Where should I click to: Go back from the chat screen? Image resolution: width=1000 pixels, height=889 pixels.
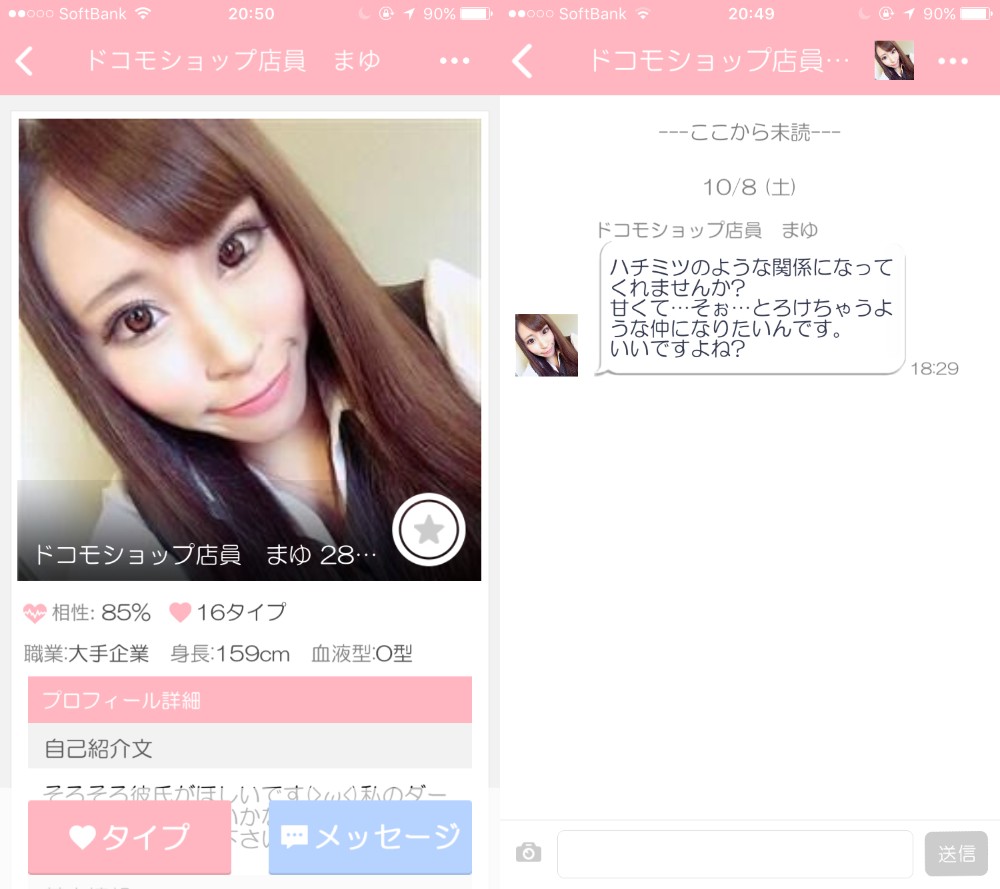coord(523,61)
